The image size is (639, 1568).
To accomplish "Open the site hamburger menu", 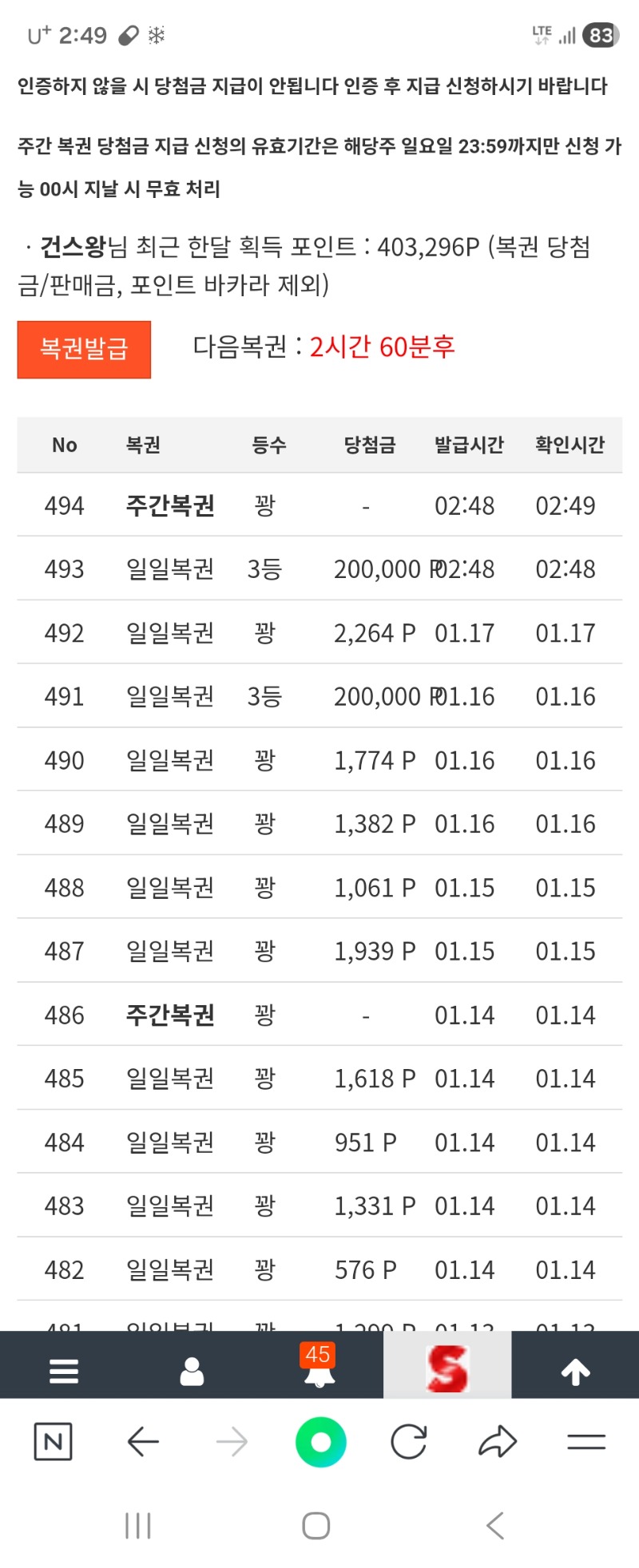I will [64, 1370].
